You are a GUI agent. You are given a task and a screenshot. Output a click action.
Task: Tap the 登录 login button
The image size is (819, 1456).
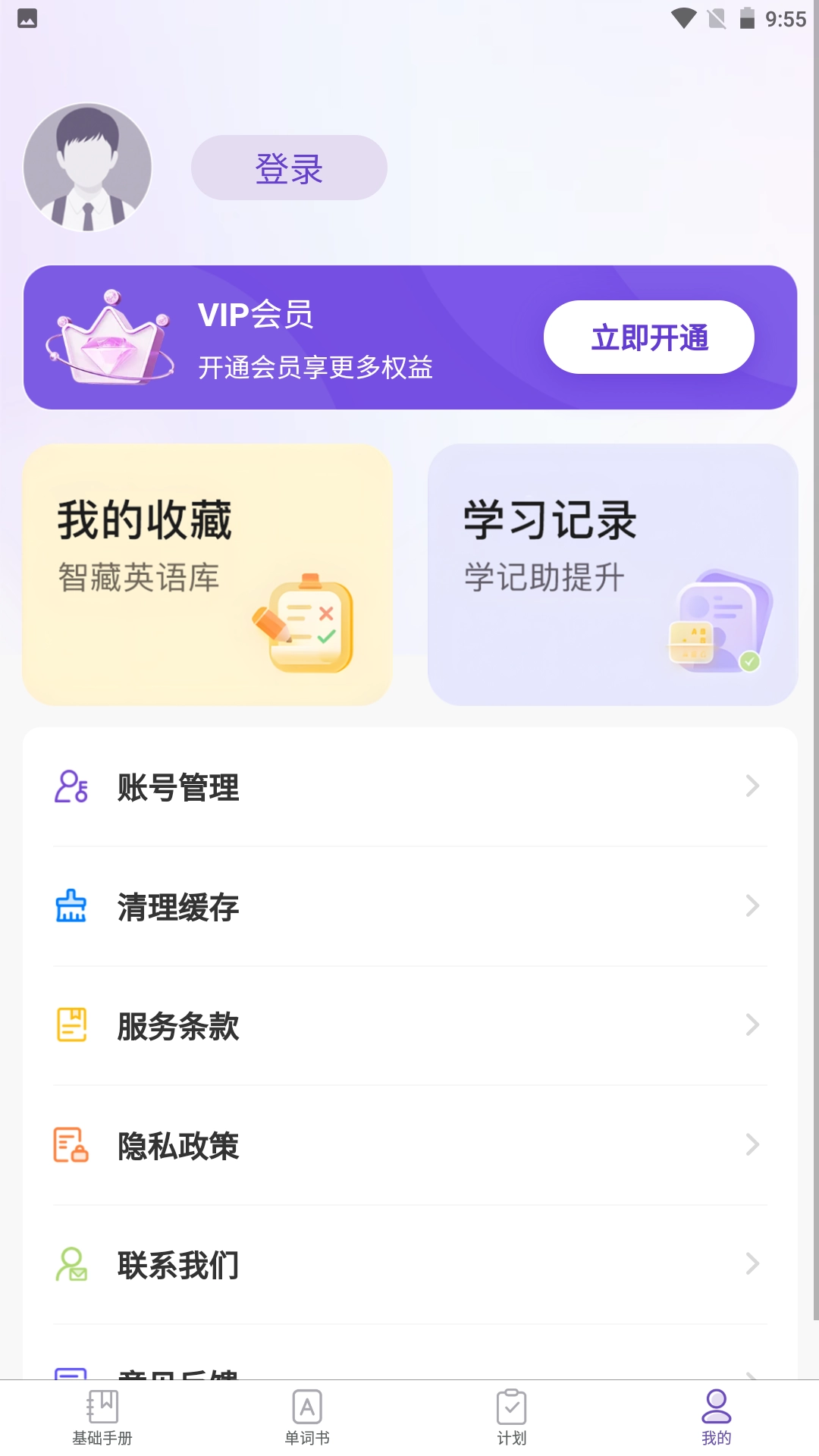coord(289,168)
